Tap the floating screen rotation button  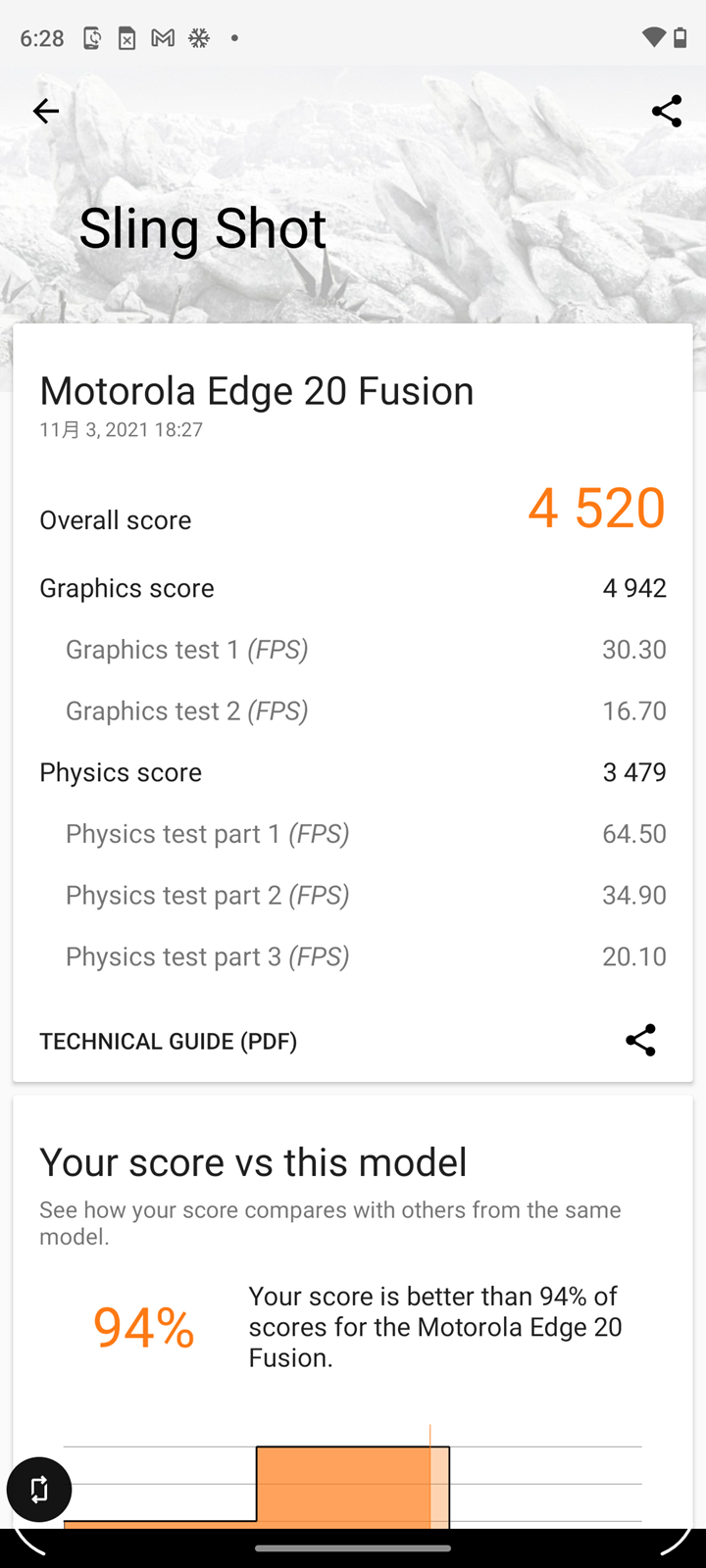click(39, 1490)
